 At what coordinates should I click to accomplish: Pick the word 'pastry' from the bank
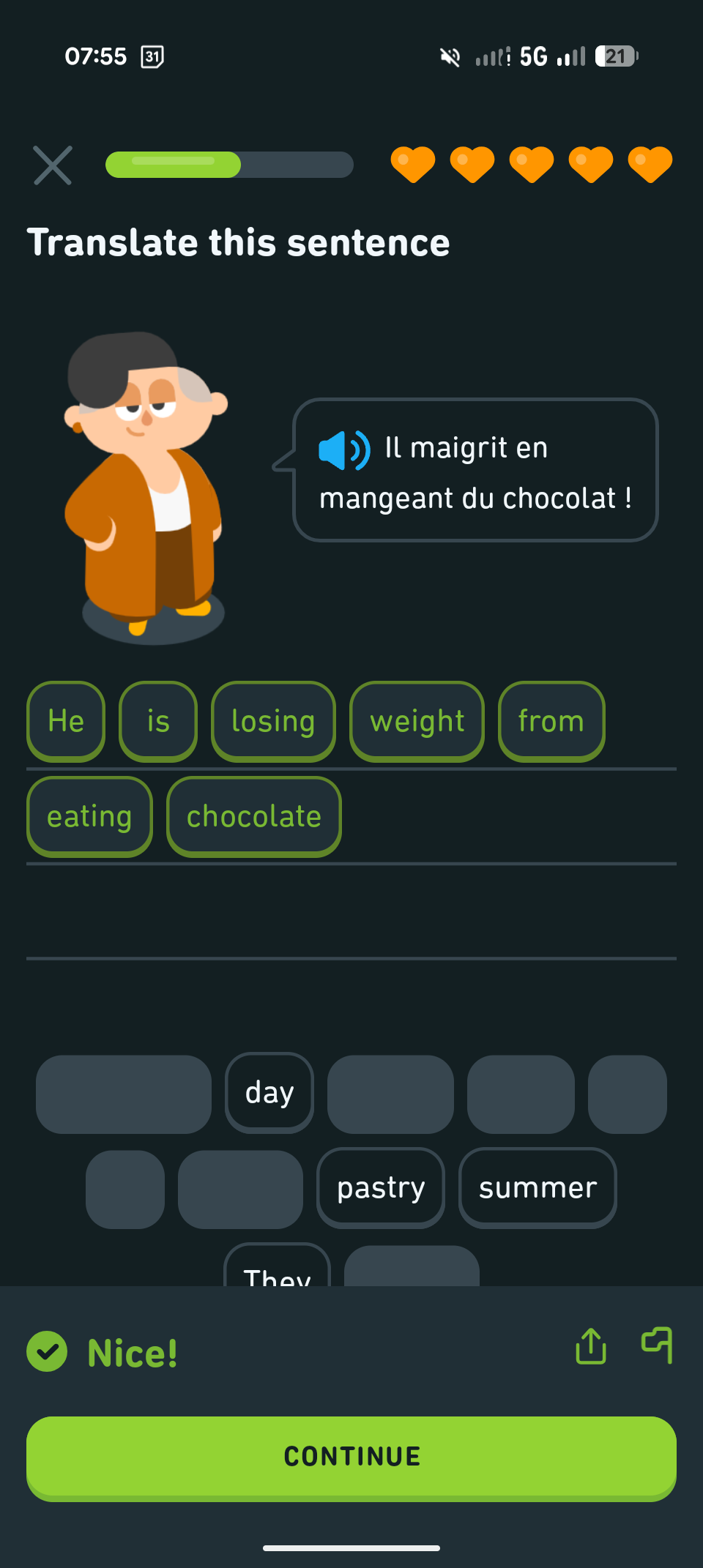(381, 1188)
